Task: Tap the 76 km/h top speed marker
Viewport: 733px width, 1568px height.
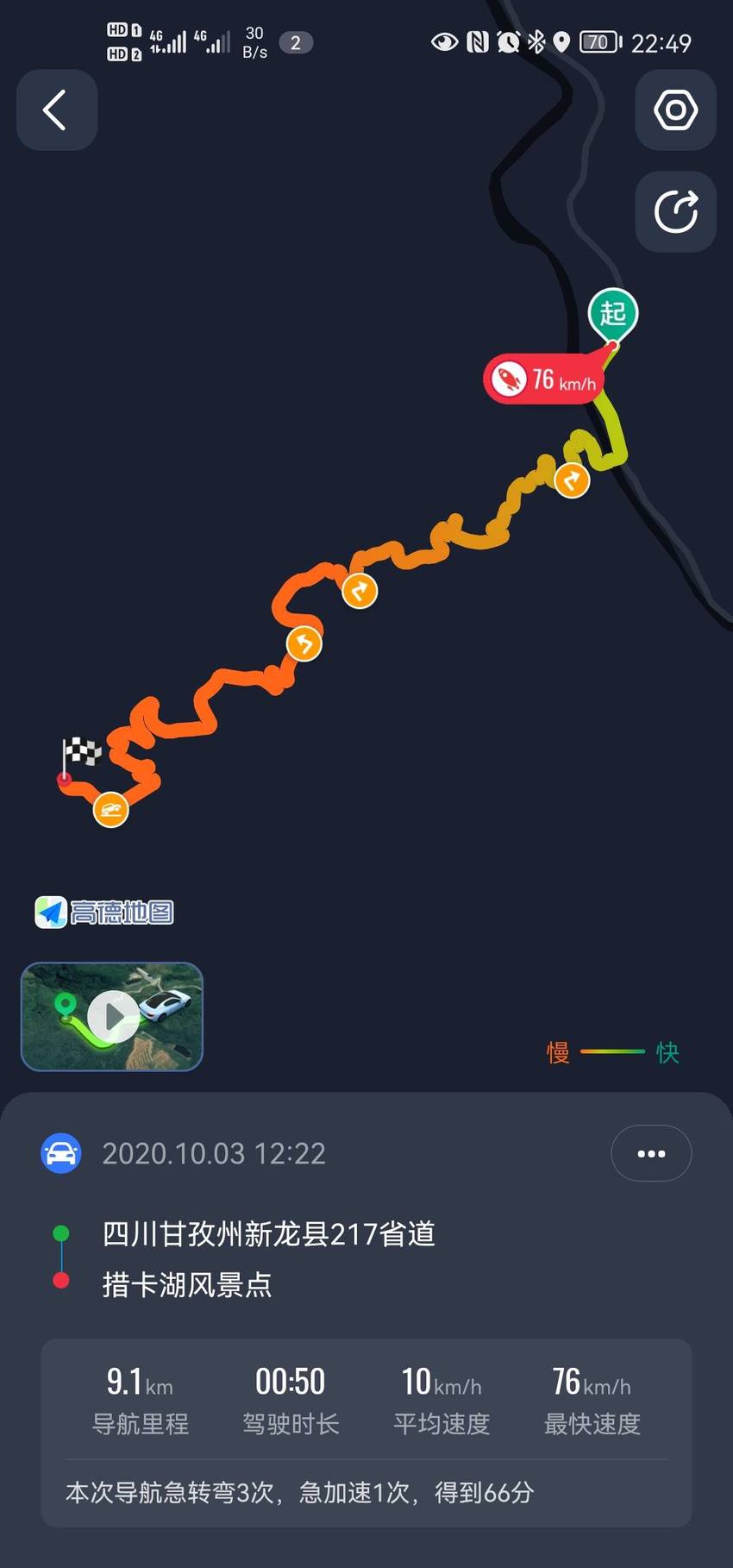Action: [545, 379]
